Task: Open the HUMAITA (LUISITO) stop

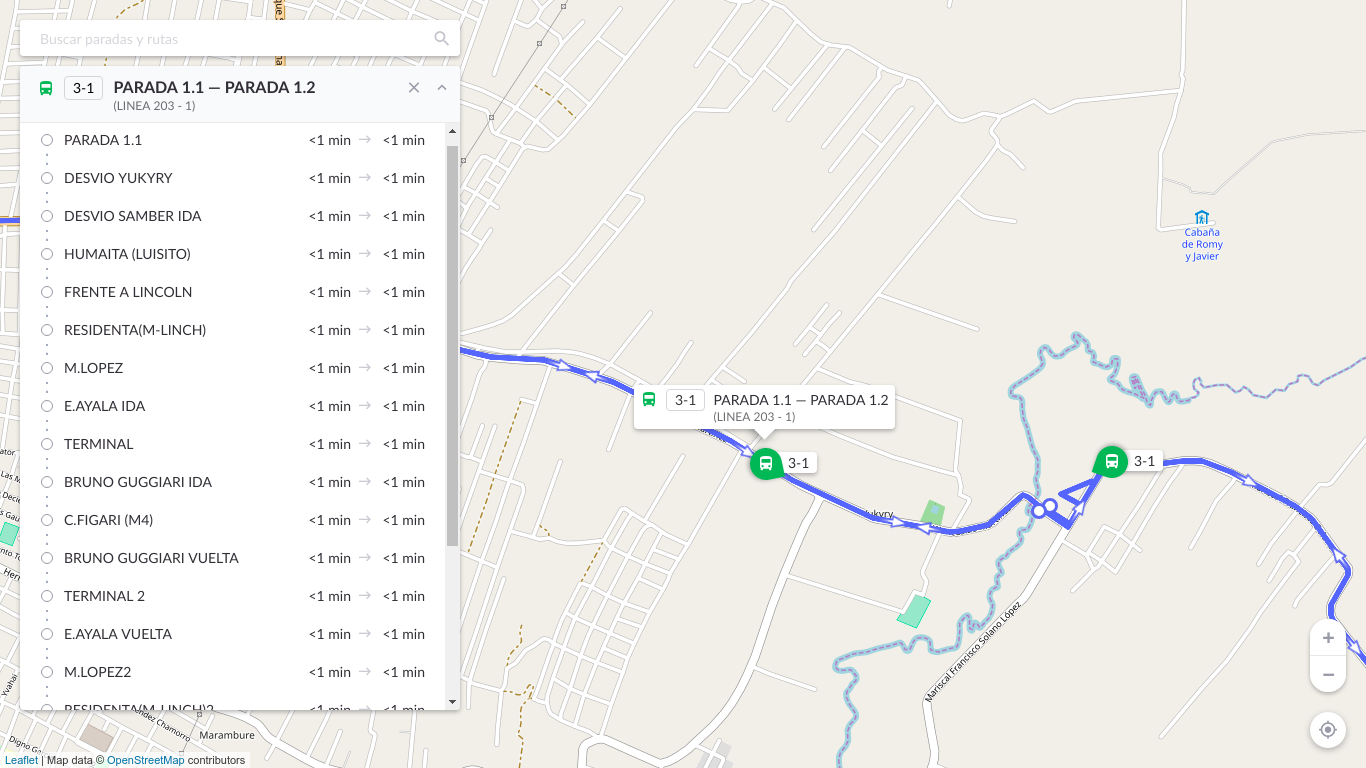Action: pos(127,254)
